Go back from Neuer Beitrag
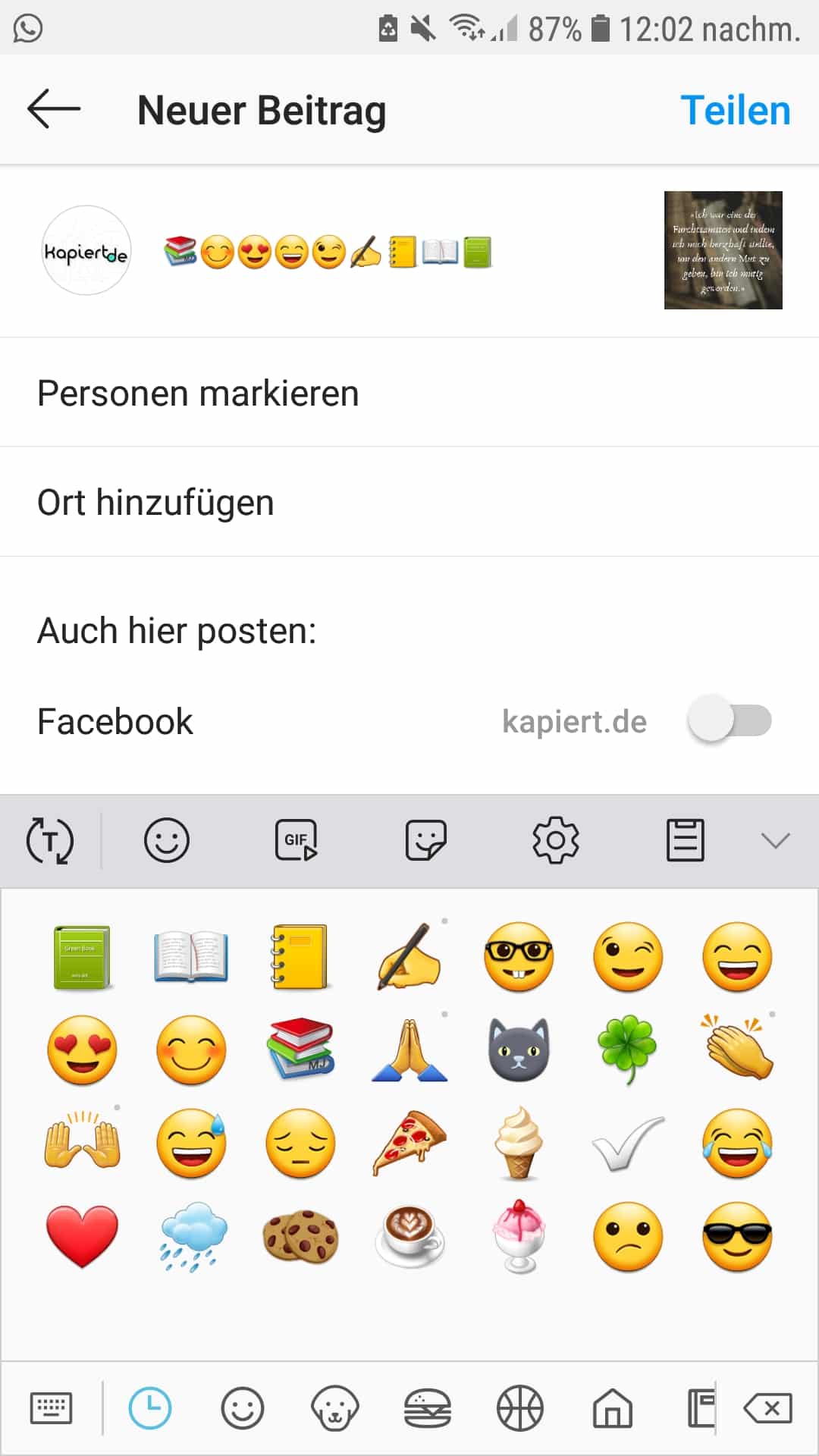The width and height of the screenshot is (819, 1456). pyautogui.click(x=53, y=110)
